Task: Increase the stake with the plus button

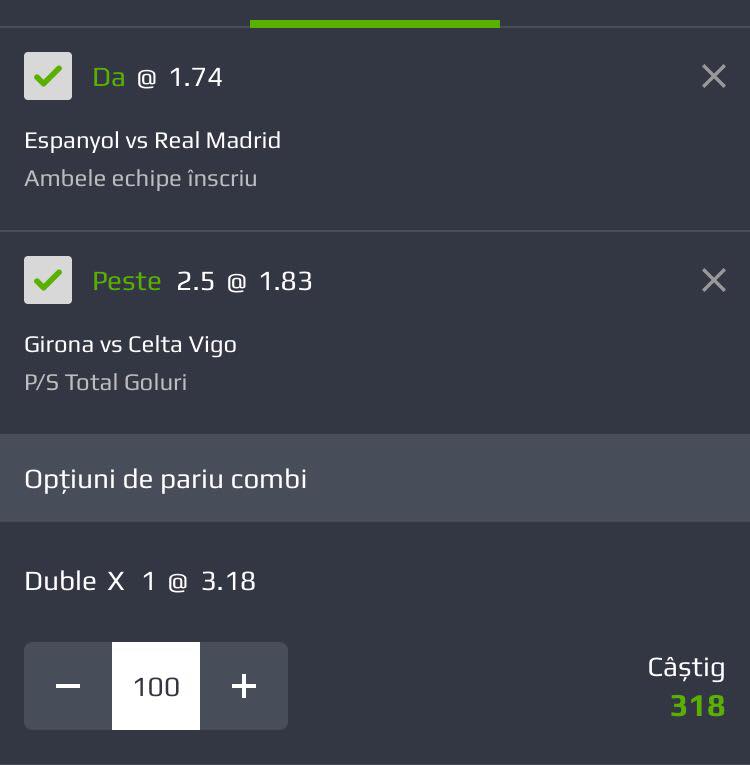Action: 244,686
